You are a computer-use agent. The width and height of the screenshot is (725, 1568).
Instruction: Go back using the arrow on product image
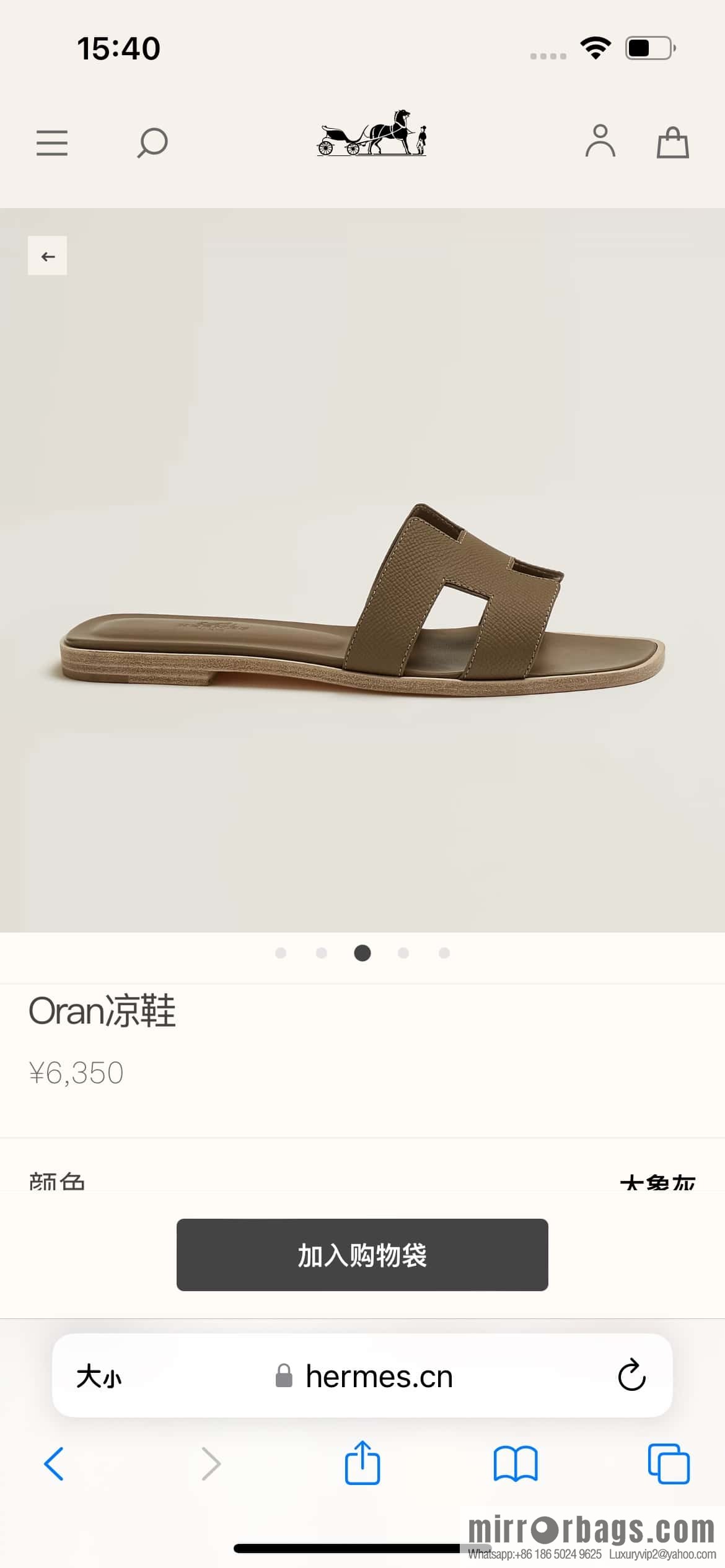[x=47, y=255]
